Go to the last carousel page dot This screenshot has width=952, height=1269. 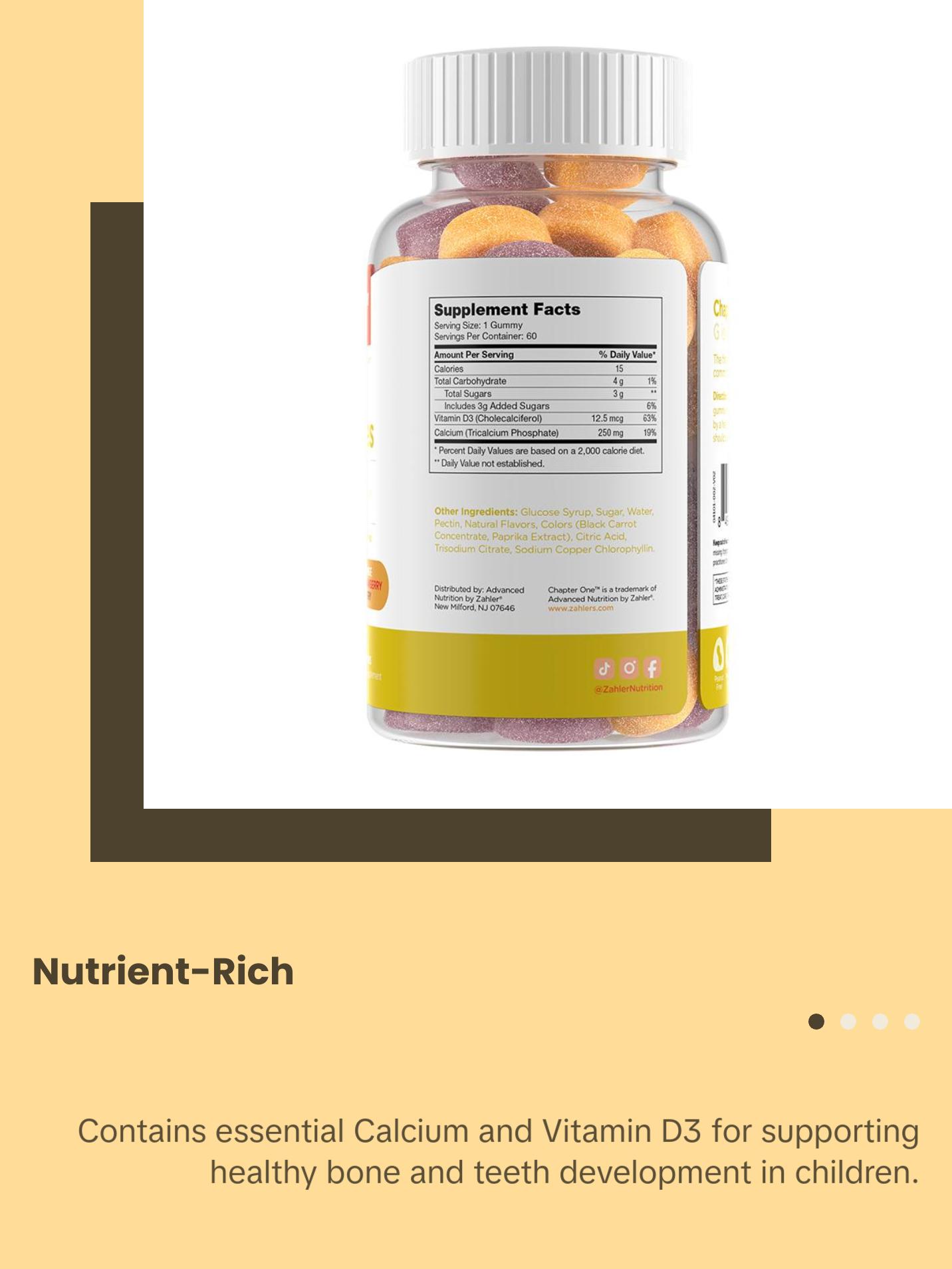[x=912, y=1022]
